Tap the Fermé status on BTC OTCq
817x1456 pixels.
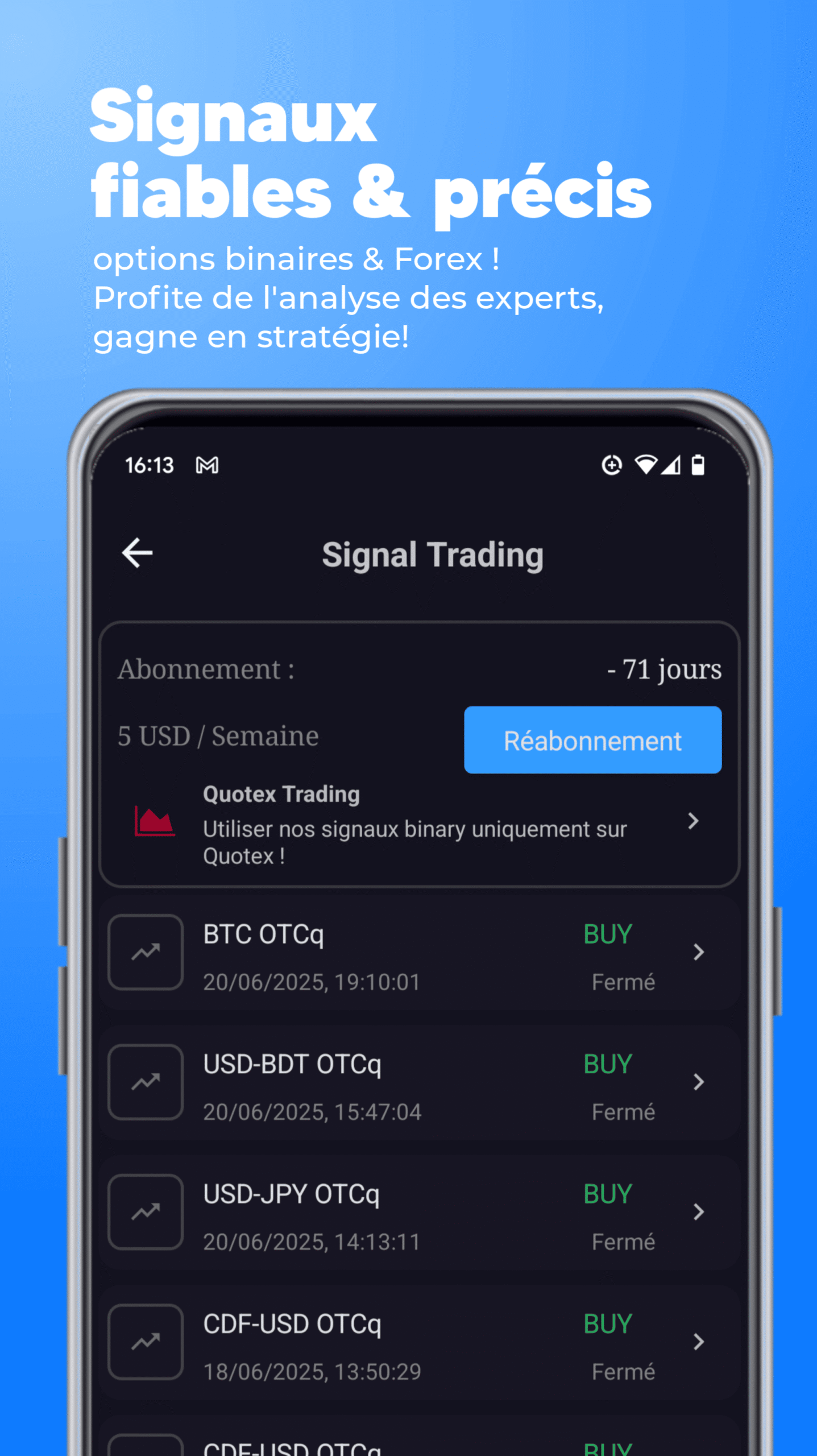623,981
